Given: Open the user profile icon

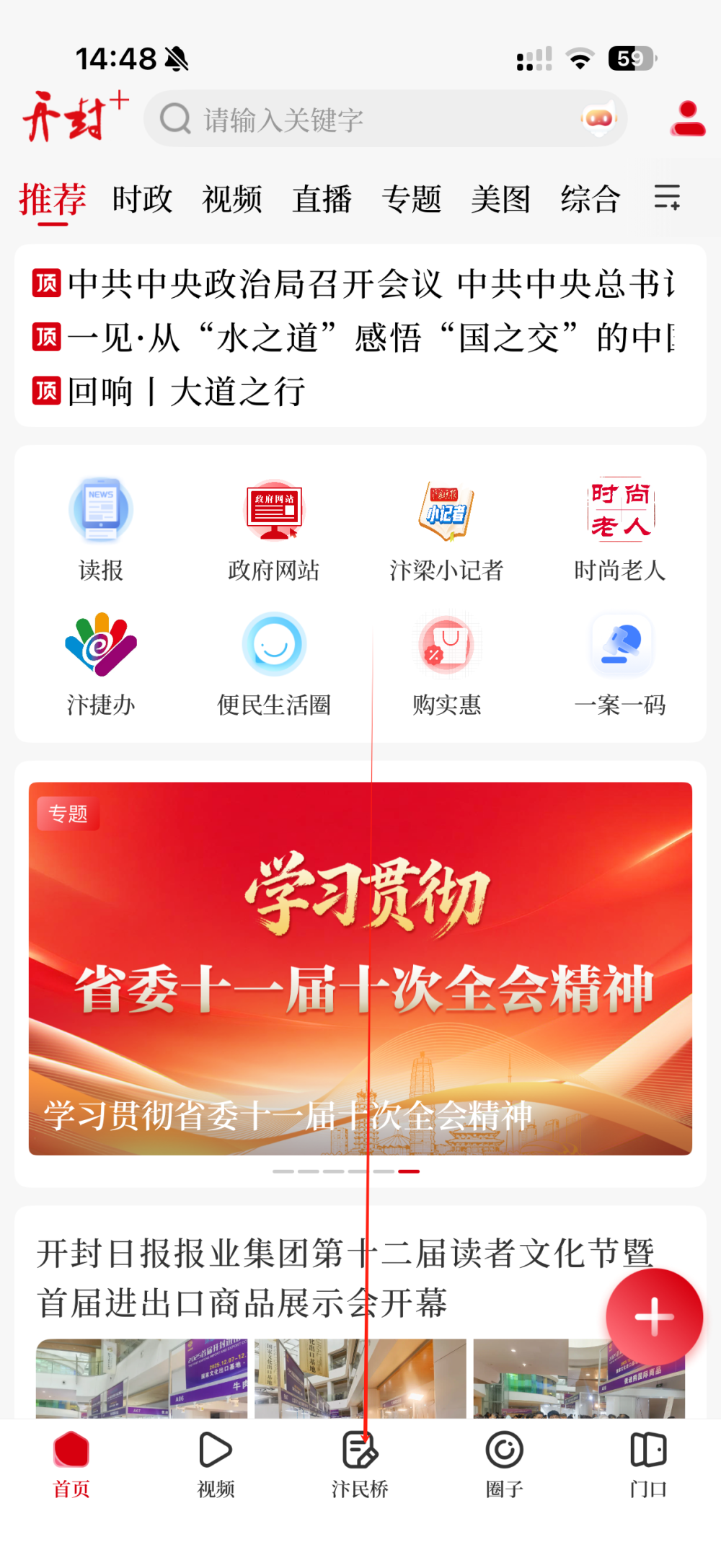Looking at the screenshot, I should 686,118.
